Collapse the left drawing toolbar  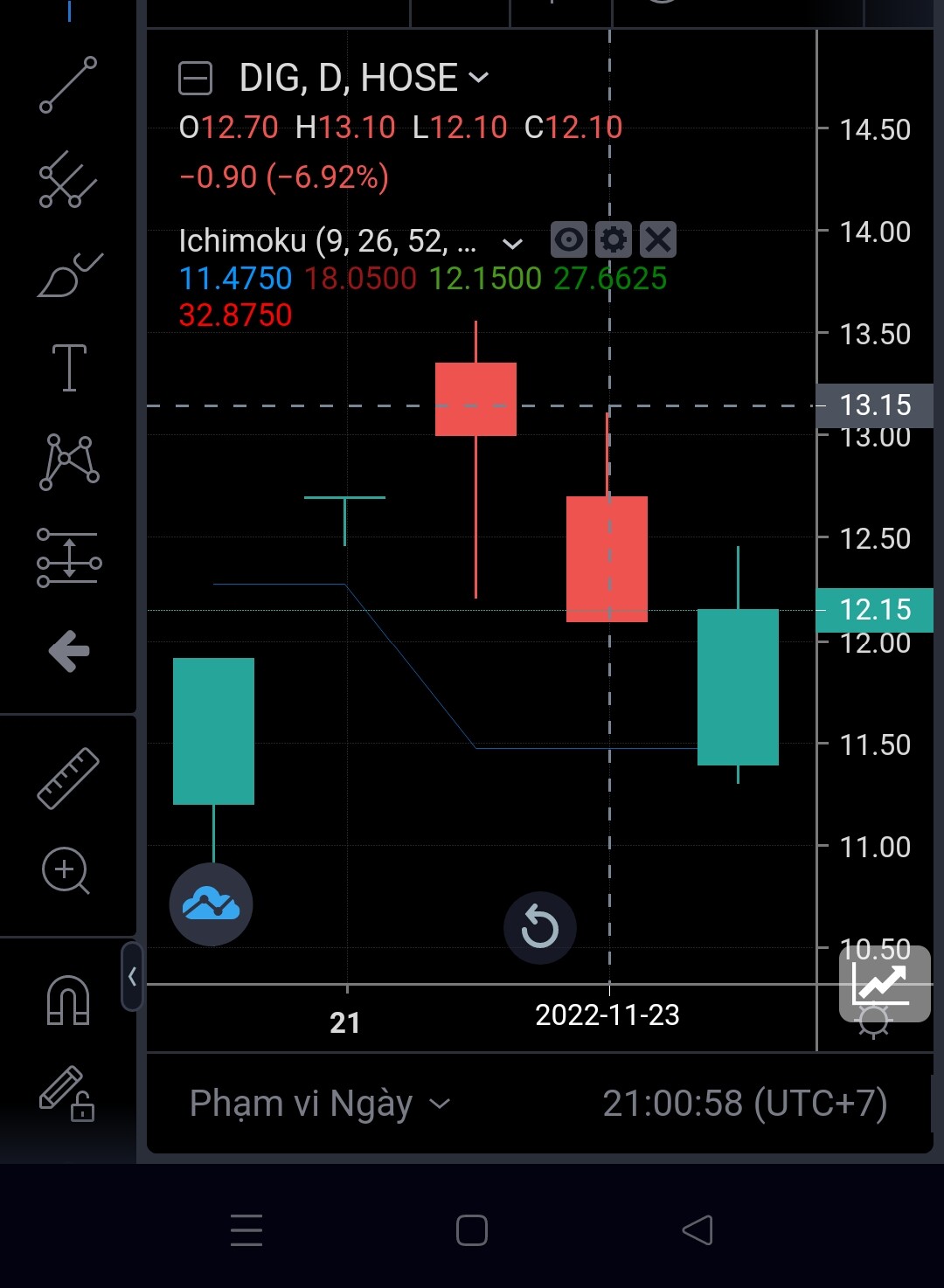pos(132,976)
